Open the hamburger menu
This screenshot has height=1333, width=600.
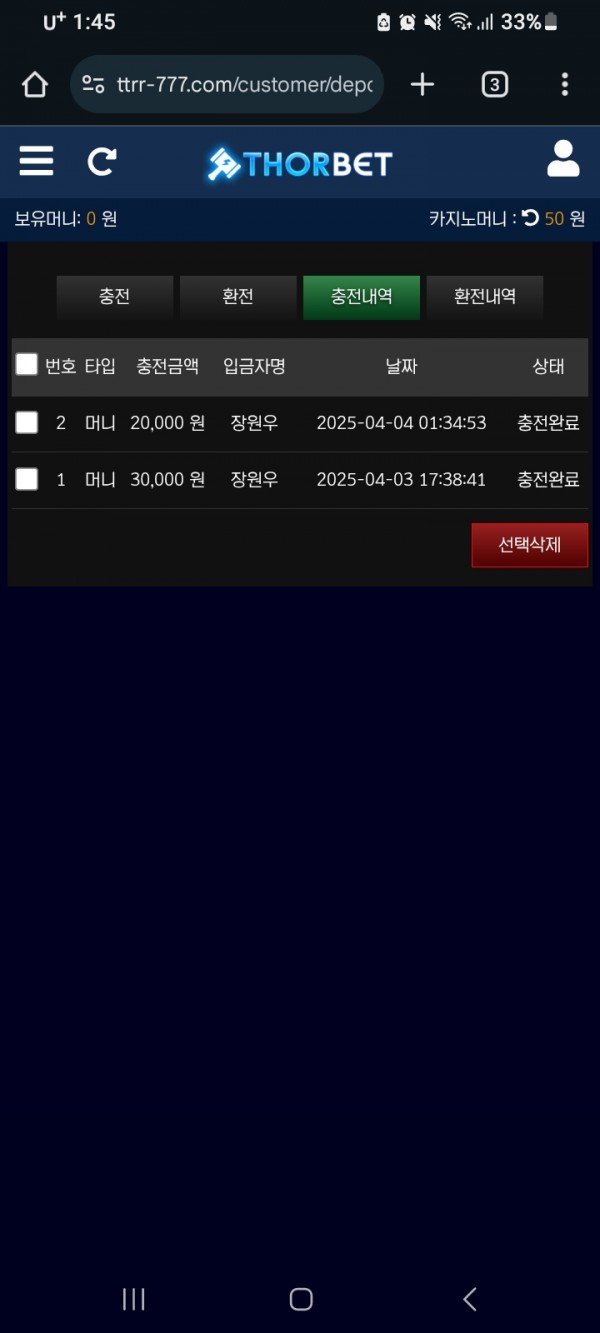(x=36, y=161)
